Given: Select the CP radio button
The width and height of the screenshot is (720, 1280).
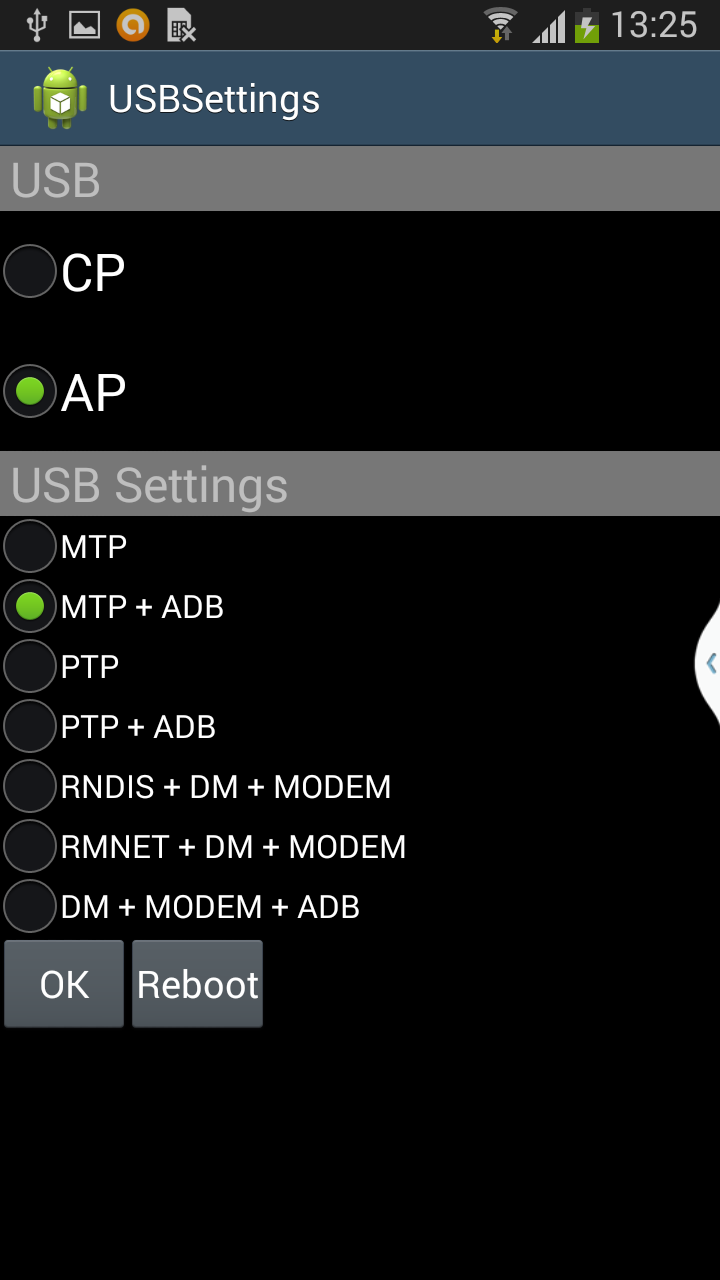Looking at the screenshot, I should click(65, 272).
